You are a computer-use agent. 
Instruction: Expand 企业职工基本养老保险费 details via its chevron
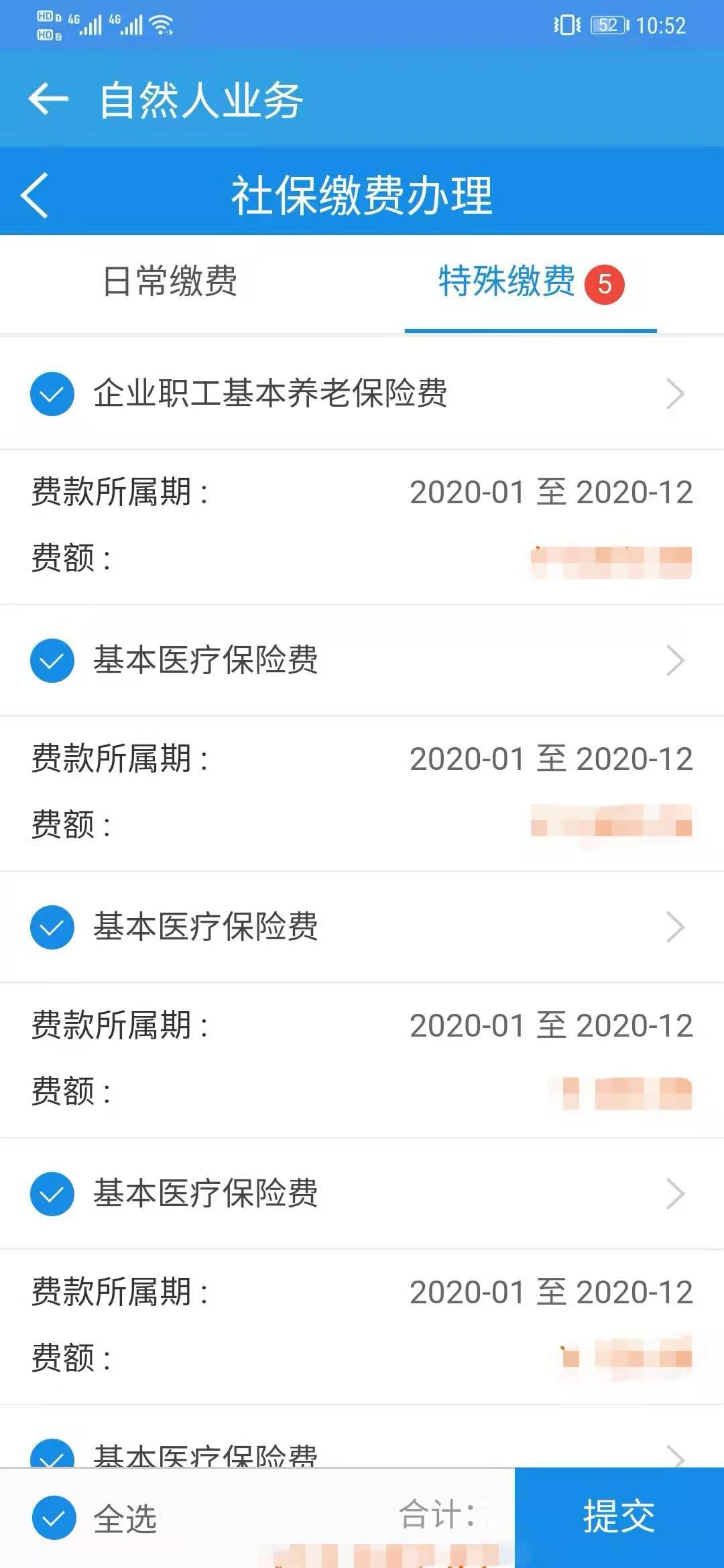pyautogui.click(x=675, y=394)
